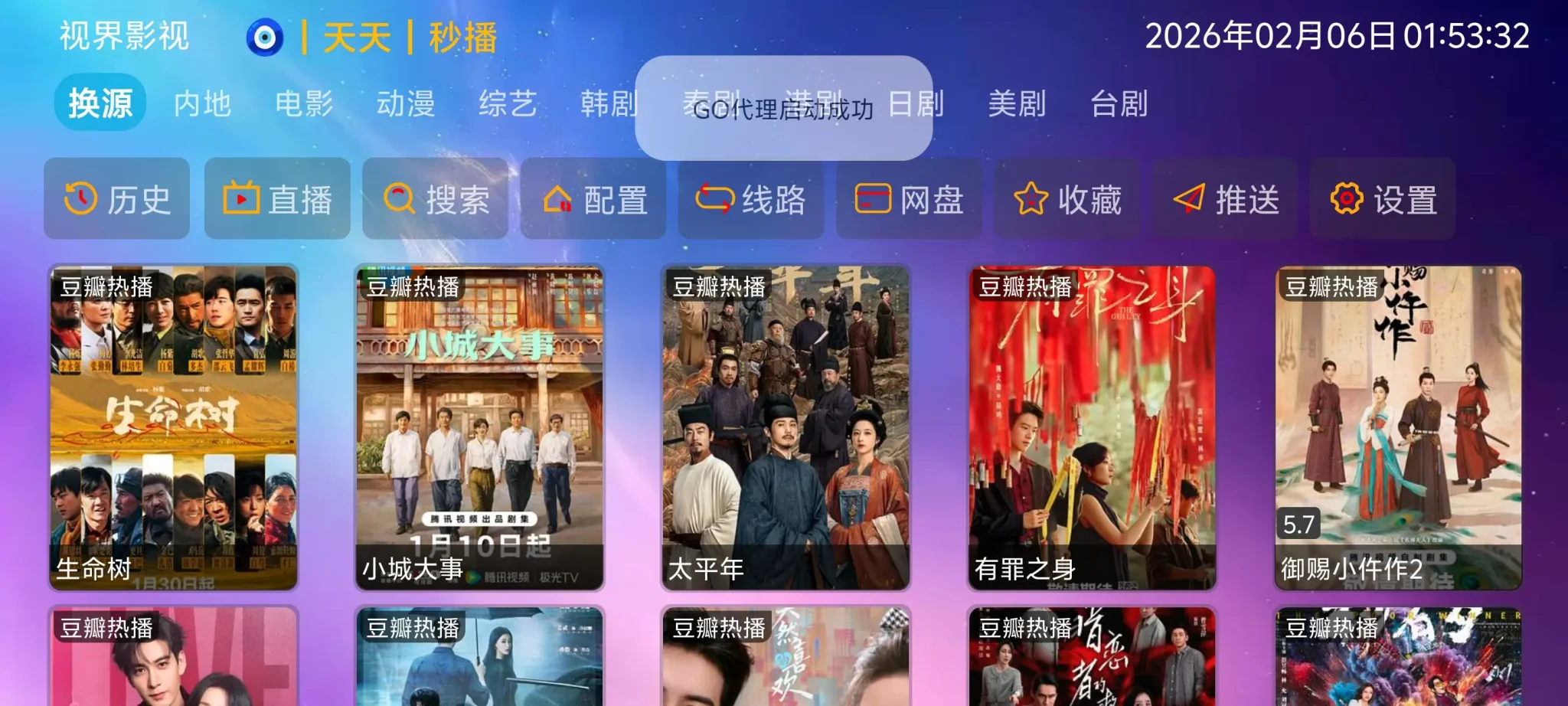The width and height of the screenshot is (1568, 706).
Task: Switch to the 内地 tab
Action: click(x=202, y=103)
